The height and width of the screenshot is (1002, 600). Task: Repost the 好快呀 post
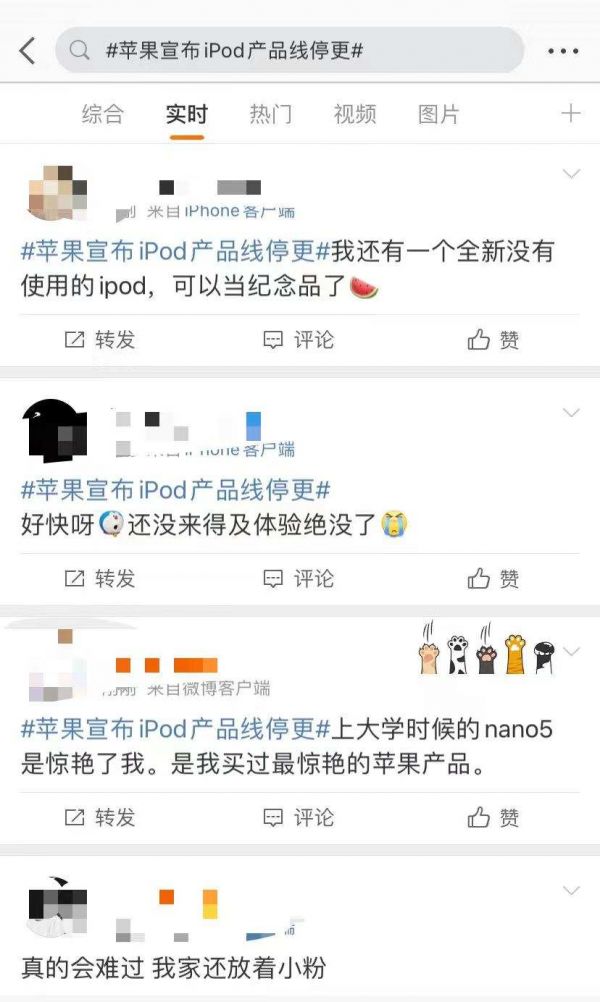(x=99, y=579)
